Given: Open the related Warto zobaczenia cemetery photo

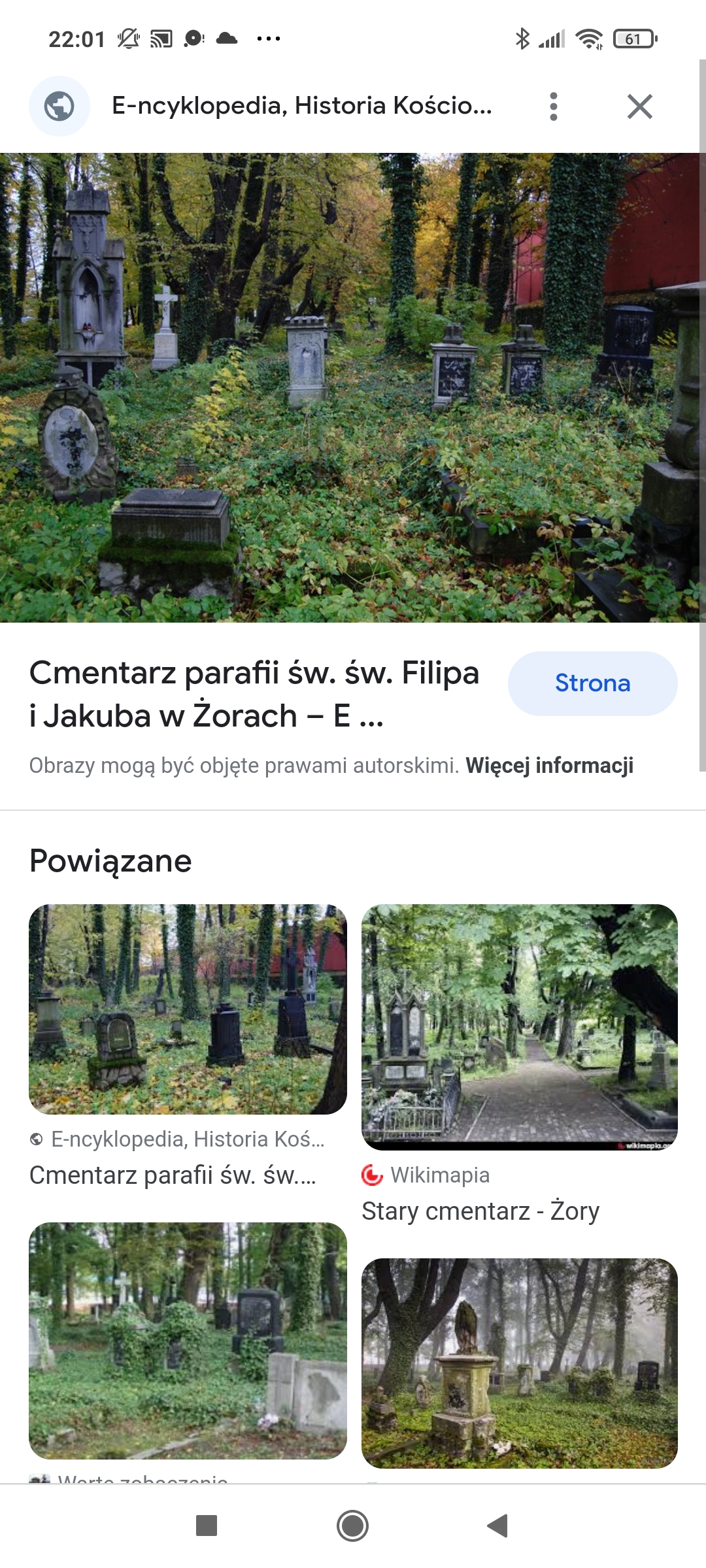Looking at the screenshot, I should [188, 1341].
